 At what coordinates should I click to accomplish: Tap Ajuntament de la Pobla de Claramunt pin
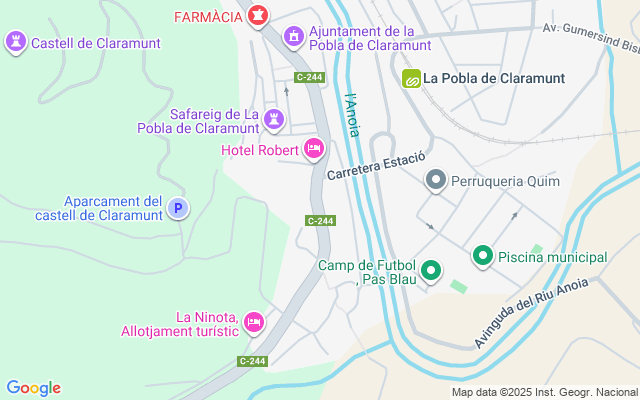[x=294, y=37]
